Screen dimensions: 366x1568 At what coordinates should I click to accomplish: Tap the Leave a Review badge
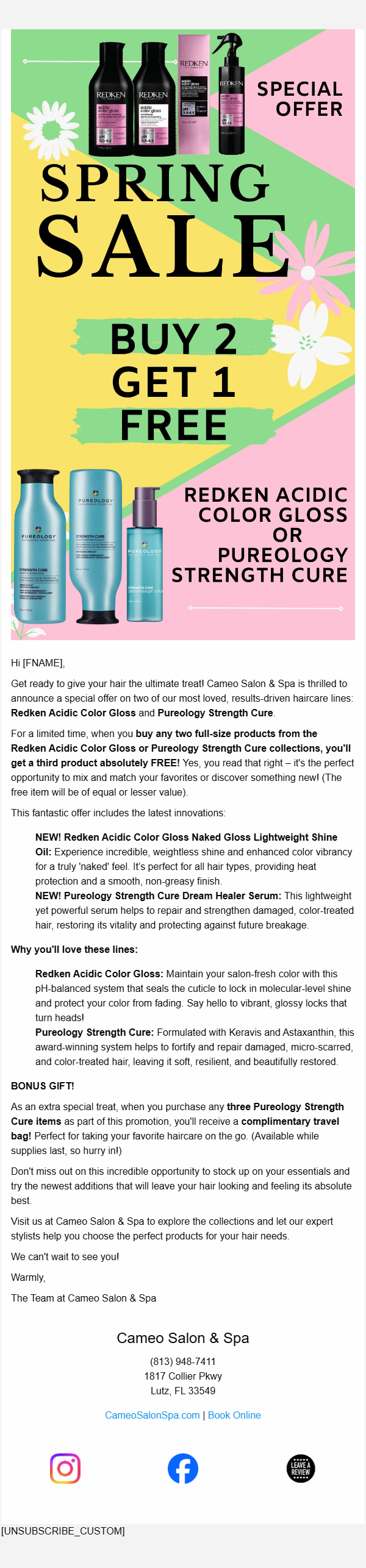coord(300,1469)
